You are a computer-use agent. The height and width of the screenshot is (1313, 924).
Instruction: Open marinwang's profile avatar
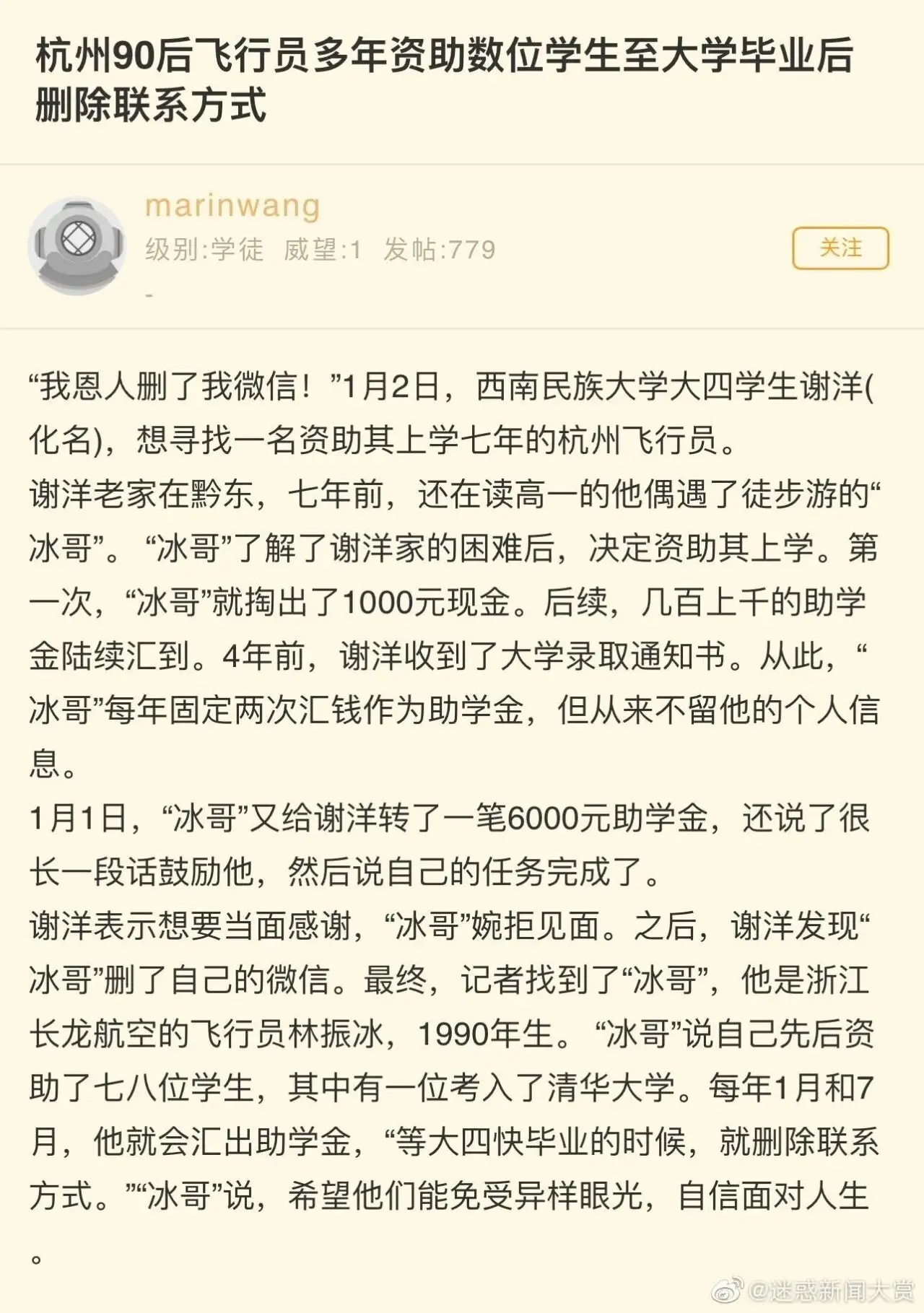77,245
